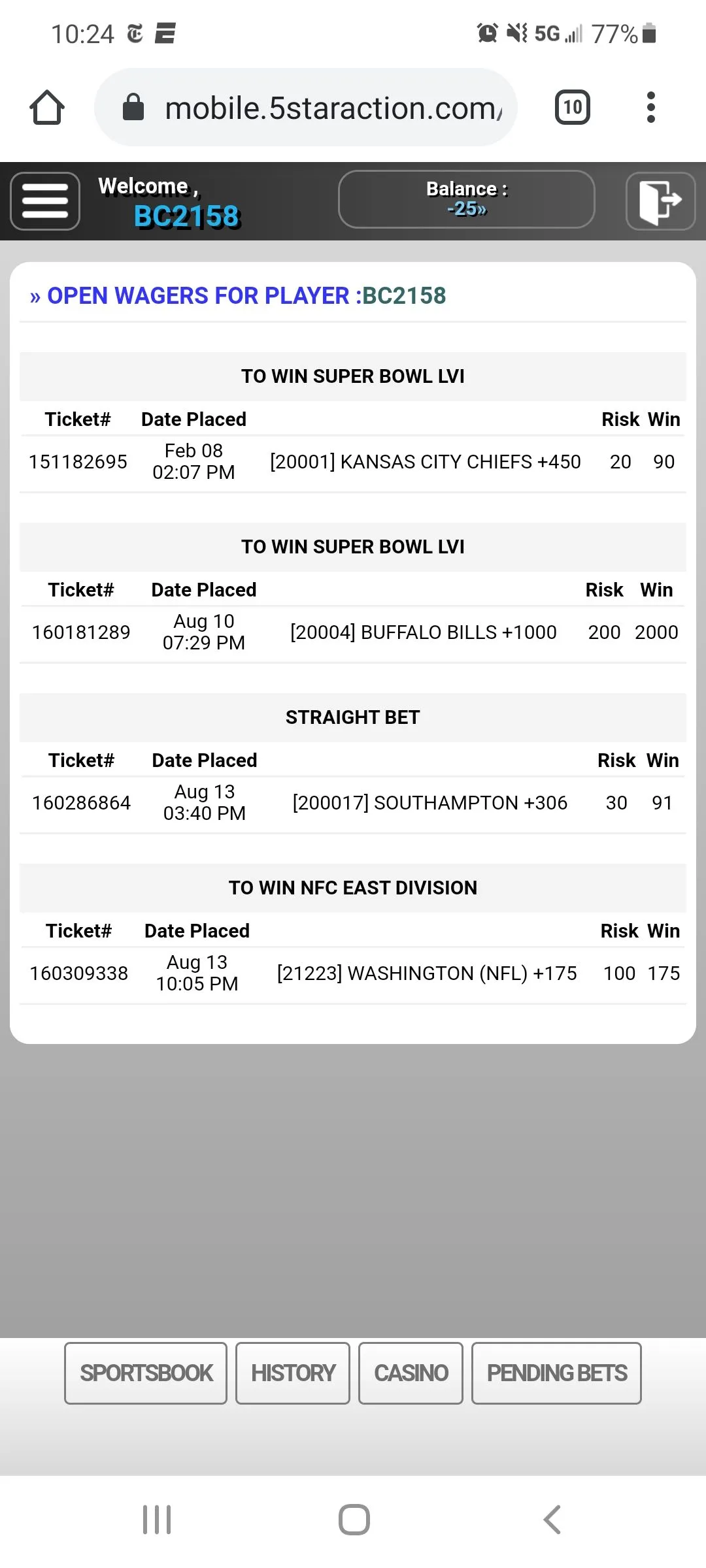This screenshot has height=1568, width=706.
Task: View Pending Bets
Action: pyautogui.click(x=556, y=1373)
